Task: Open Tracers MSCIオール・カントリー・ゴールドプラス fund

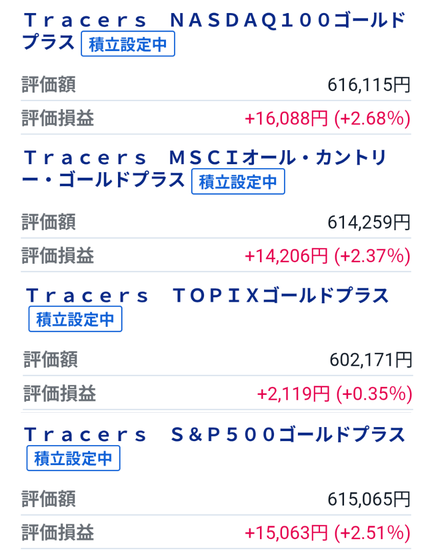Action: [205, 169]
